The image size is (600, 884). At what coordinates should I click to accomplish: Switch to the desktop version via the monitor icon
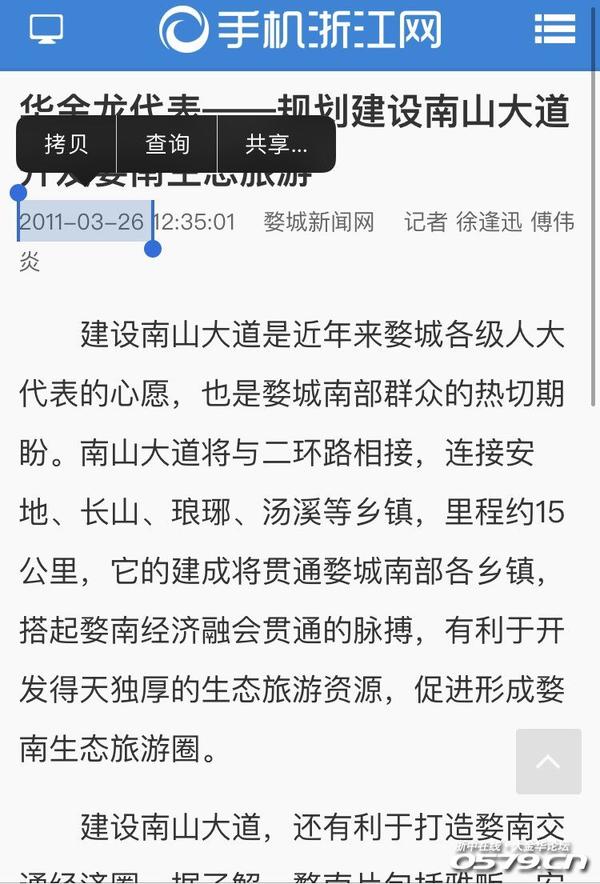point(46,30)
